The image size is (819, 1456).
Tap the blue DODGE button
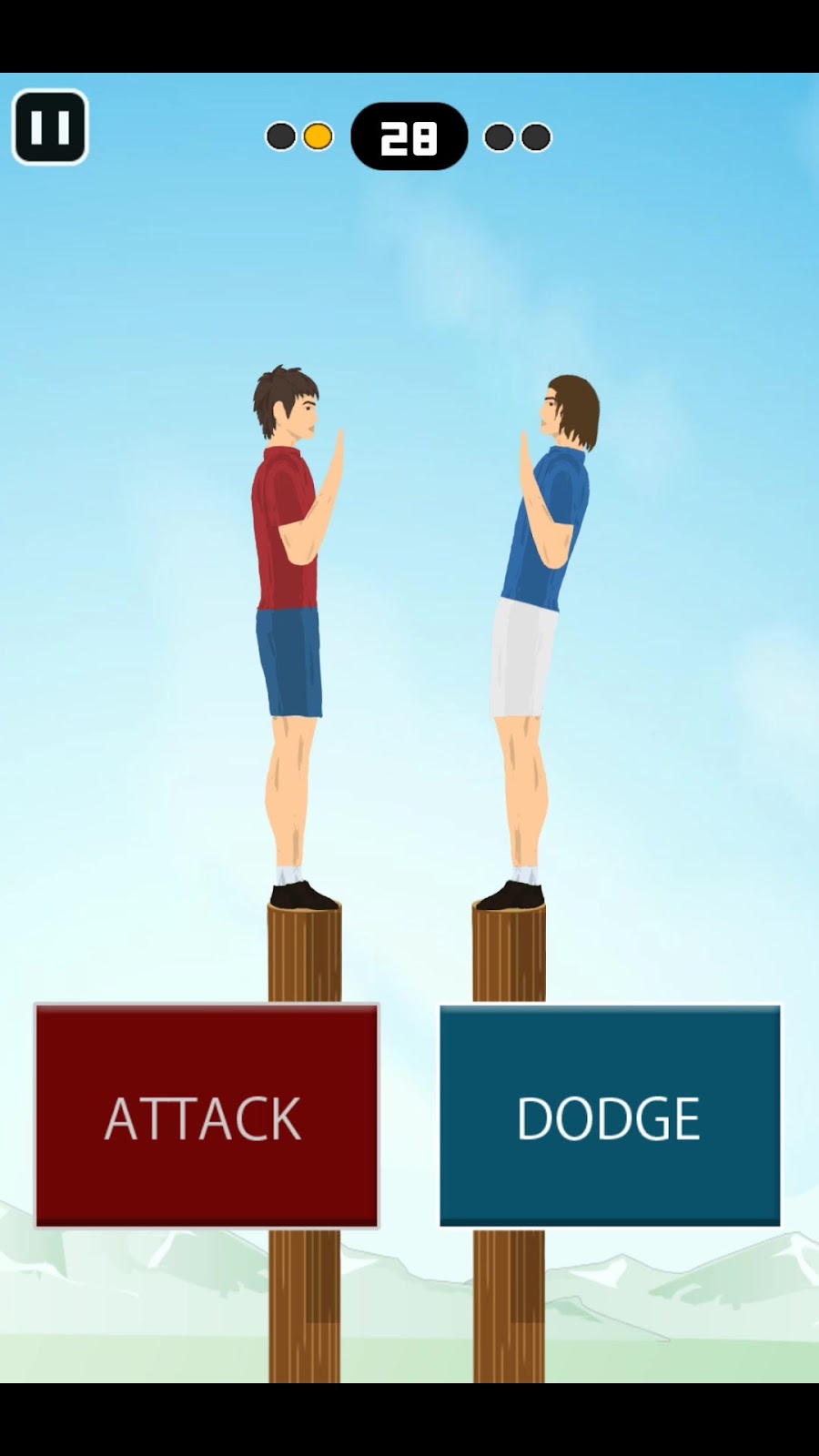pos(610,1116)
